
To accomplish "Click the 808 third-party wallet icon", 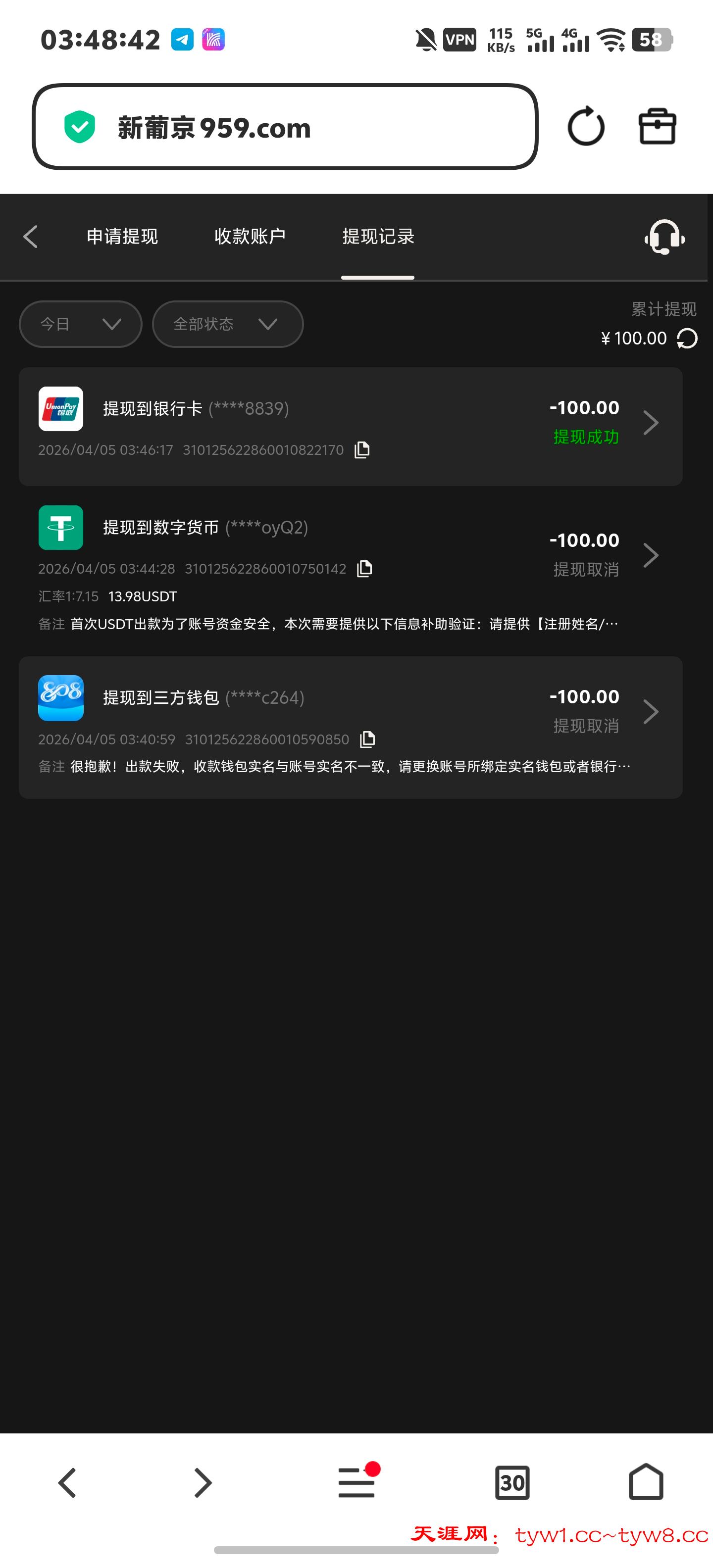I will (x=60, y=697).
